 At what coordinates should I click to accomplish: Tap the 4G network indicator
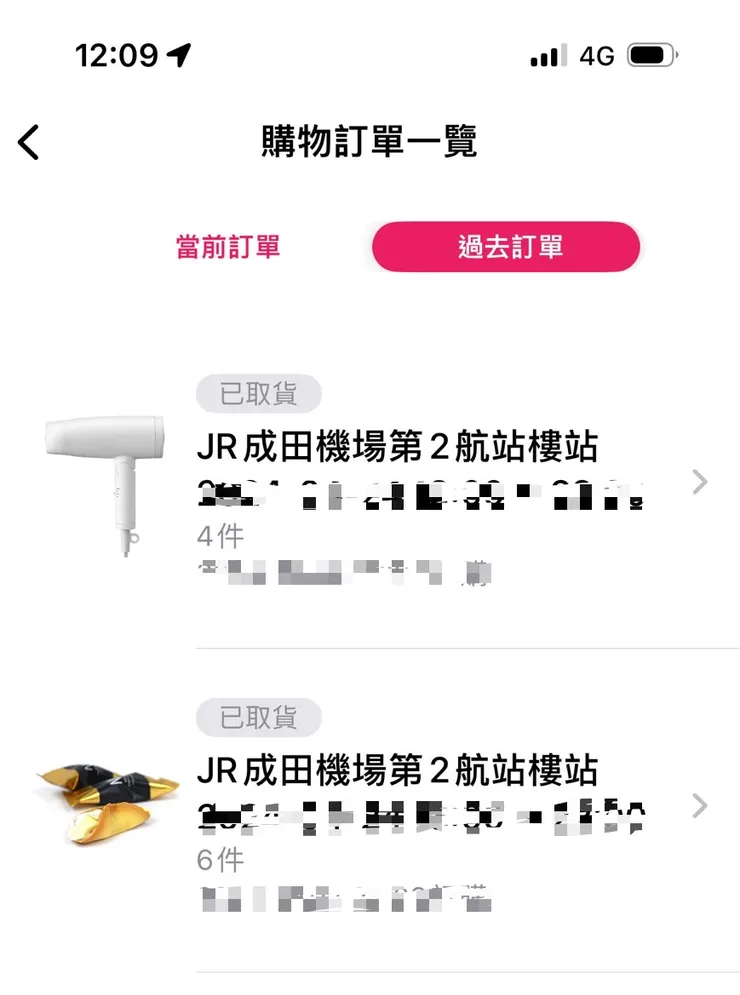(x=595, y=56)
